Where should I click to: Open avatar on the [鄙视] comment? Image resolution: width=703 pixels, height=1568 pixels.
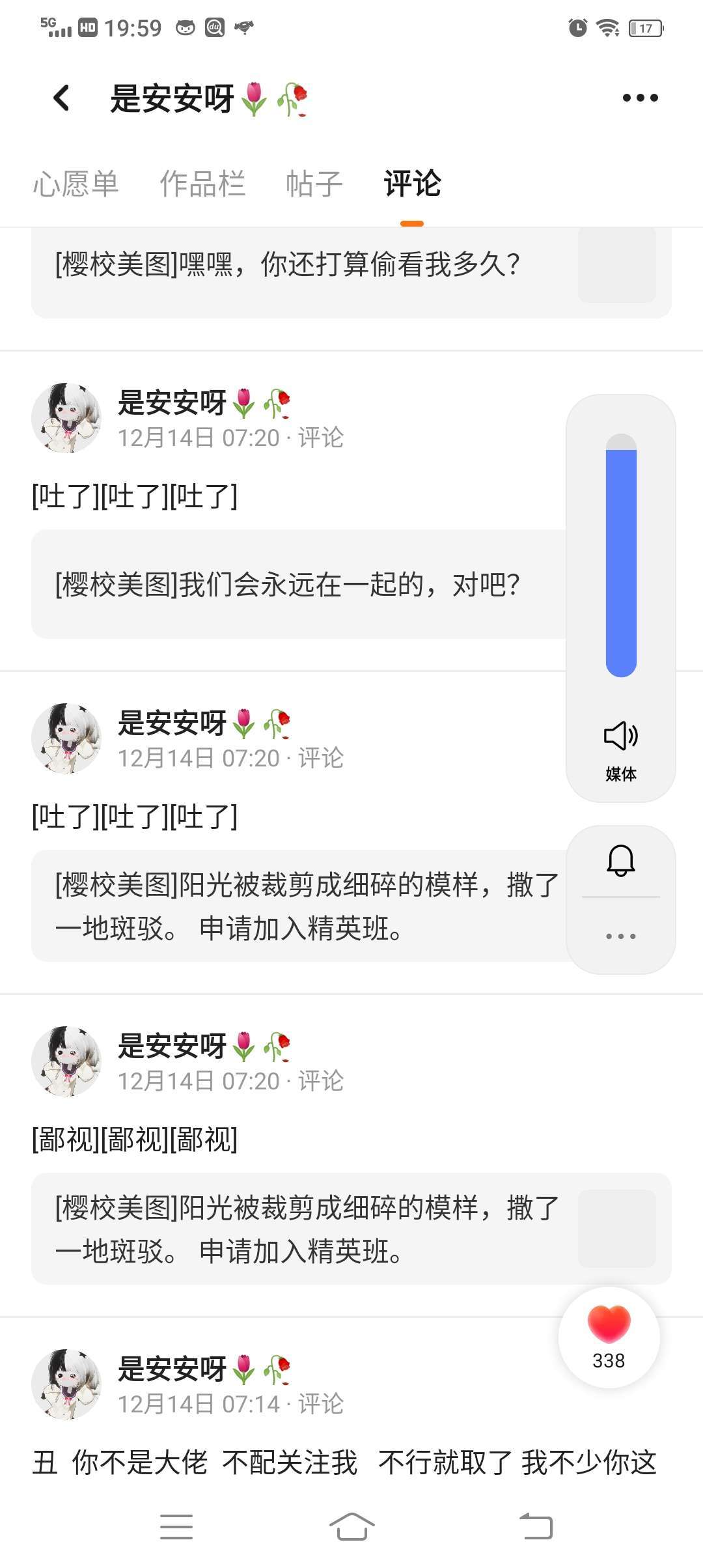[66, 1061]
